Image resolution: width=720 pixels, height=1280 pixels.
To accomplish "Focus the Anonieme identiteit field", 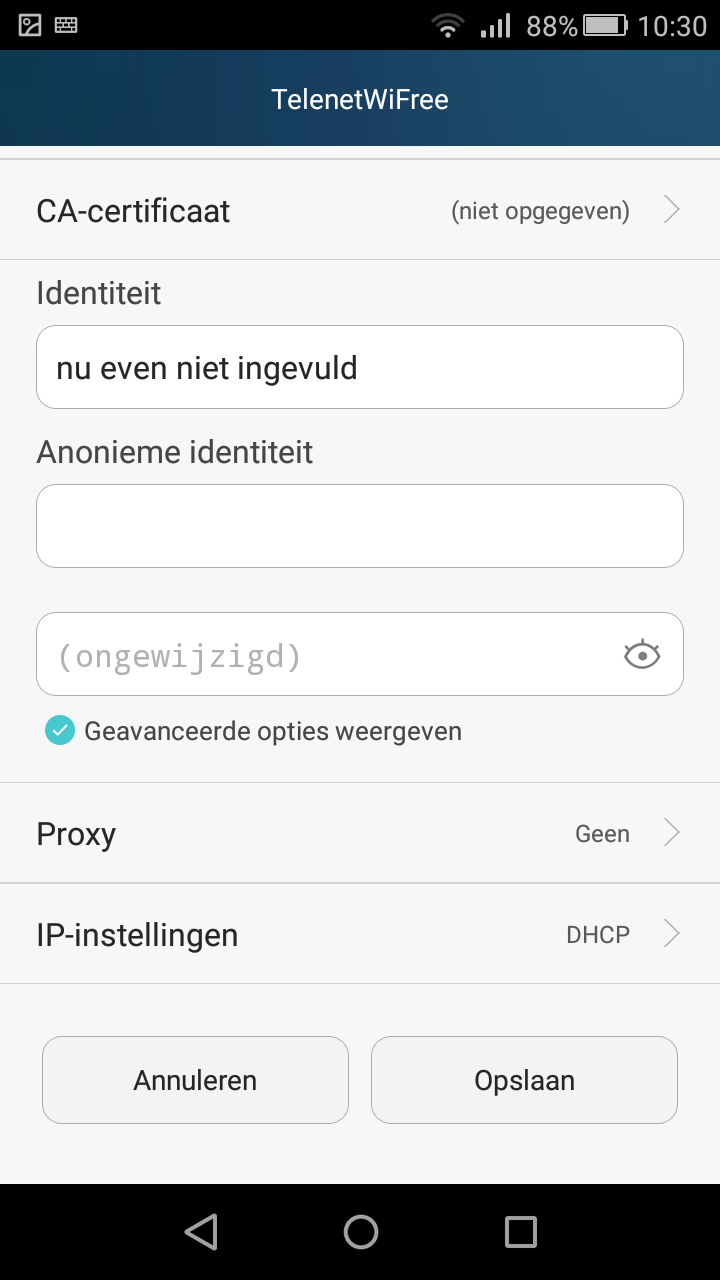I will pos(360,526).
